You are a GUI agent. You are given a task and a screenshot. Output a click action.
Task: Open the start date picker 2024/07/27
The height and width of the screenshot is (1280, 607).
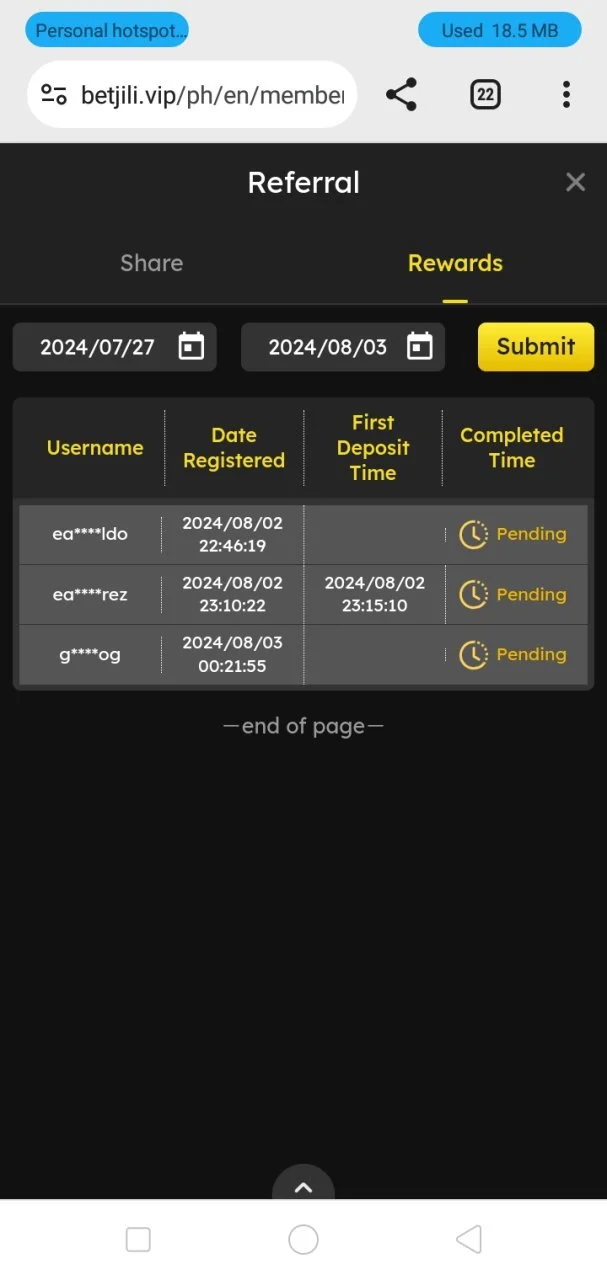coord(114,347)
